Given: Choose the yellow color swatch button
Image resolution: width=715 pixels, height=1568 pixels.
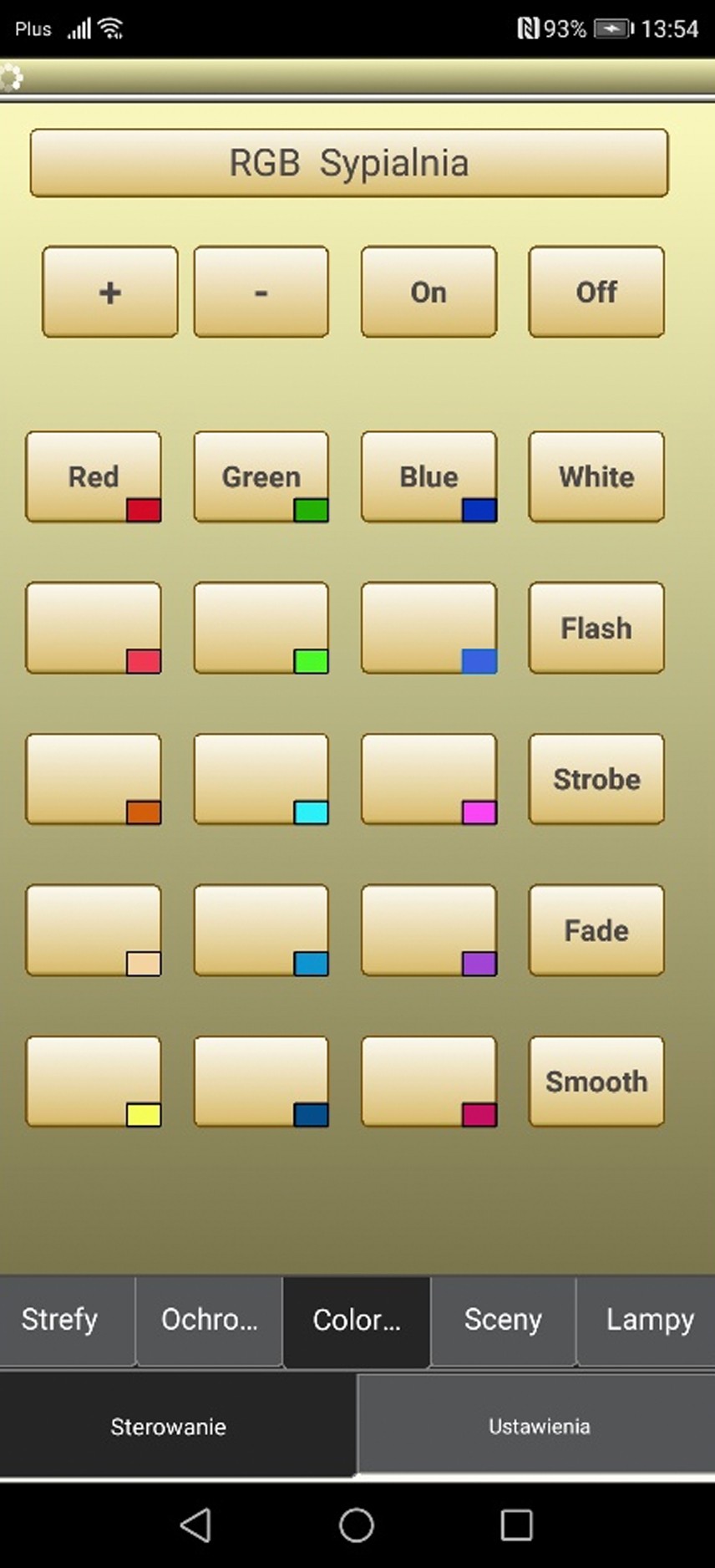Looking at the screenshot, I should tap(94, 1082).
